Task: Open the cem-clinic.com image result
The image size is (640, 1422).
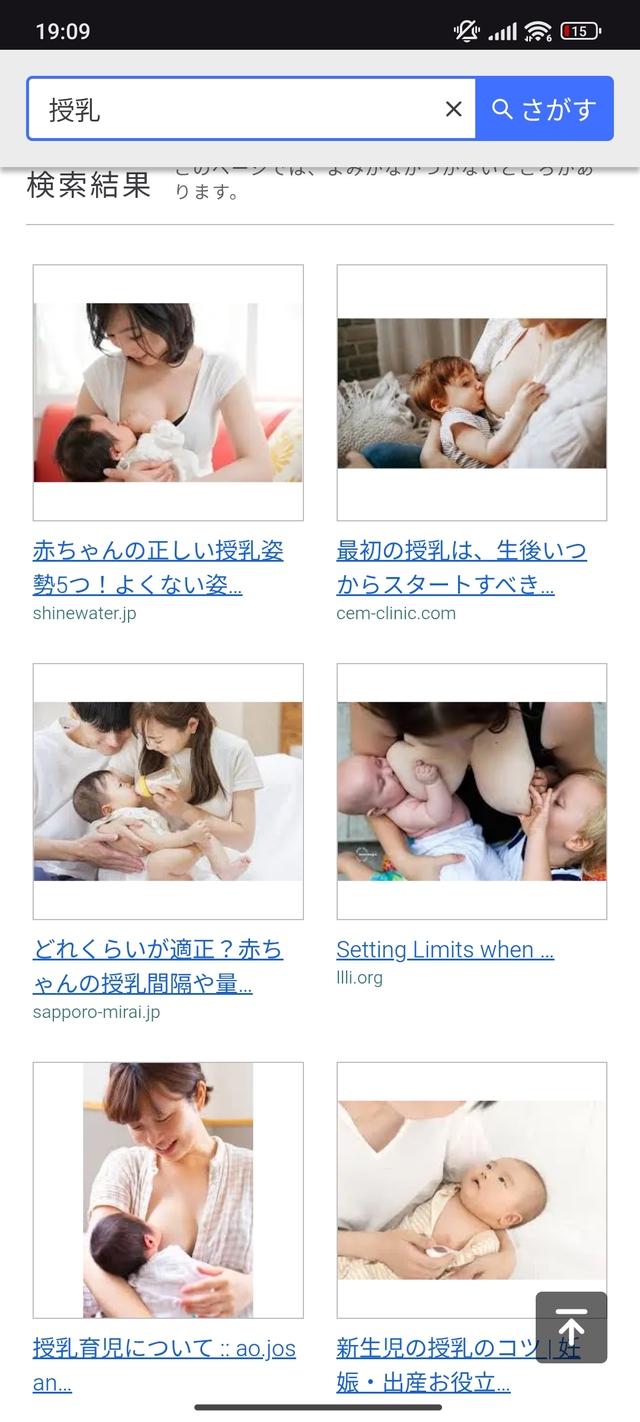Action: tap(472, 392)
